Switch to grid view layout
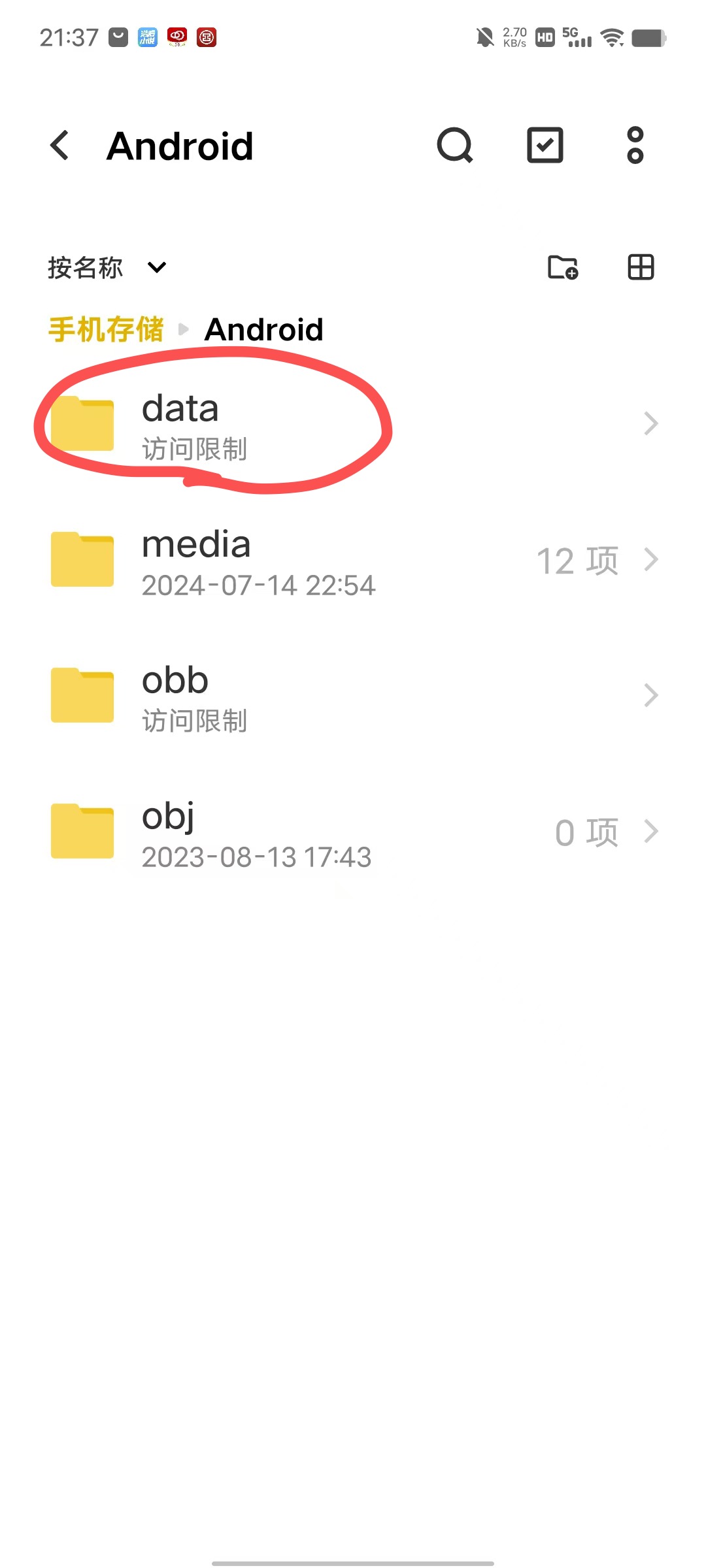 tap(641, 267)
